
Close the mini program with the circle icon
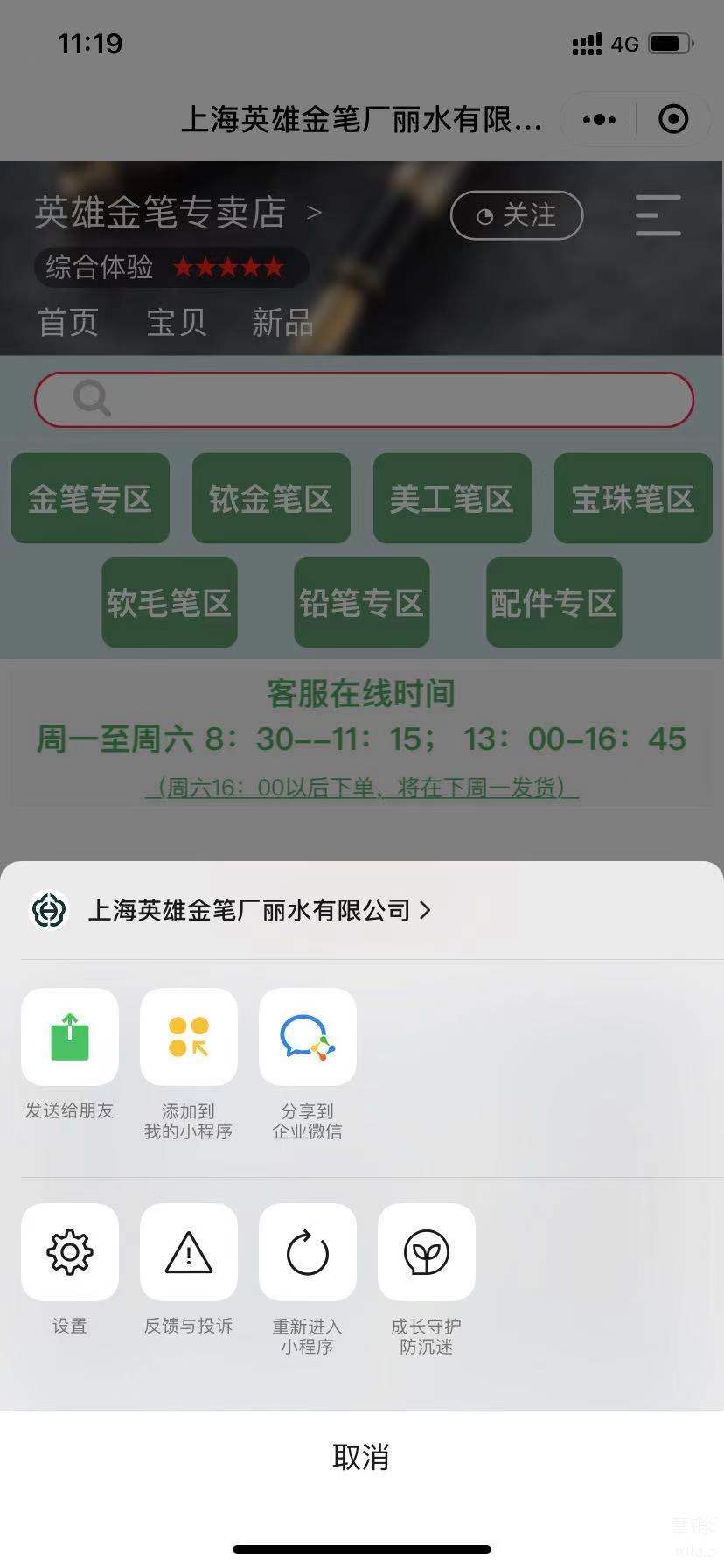673,119
